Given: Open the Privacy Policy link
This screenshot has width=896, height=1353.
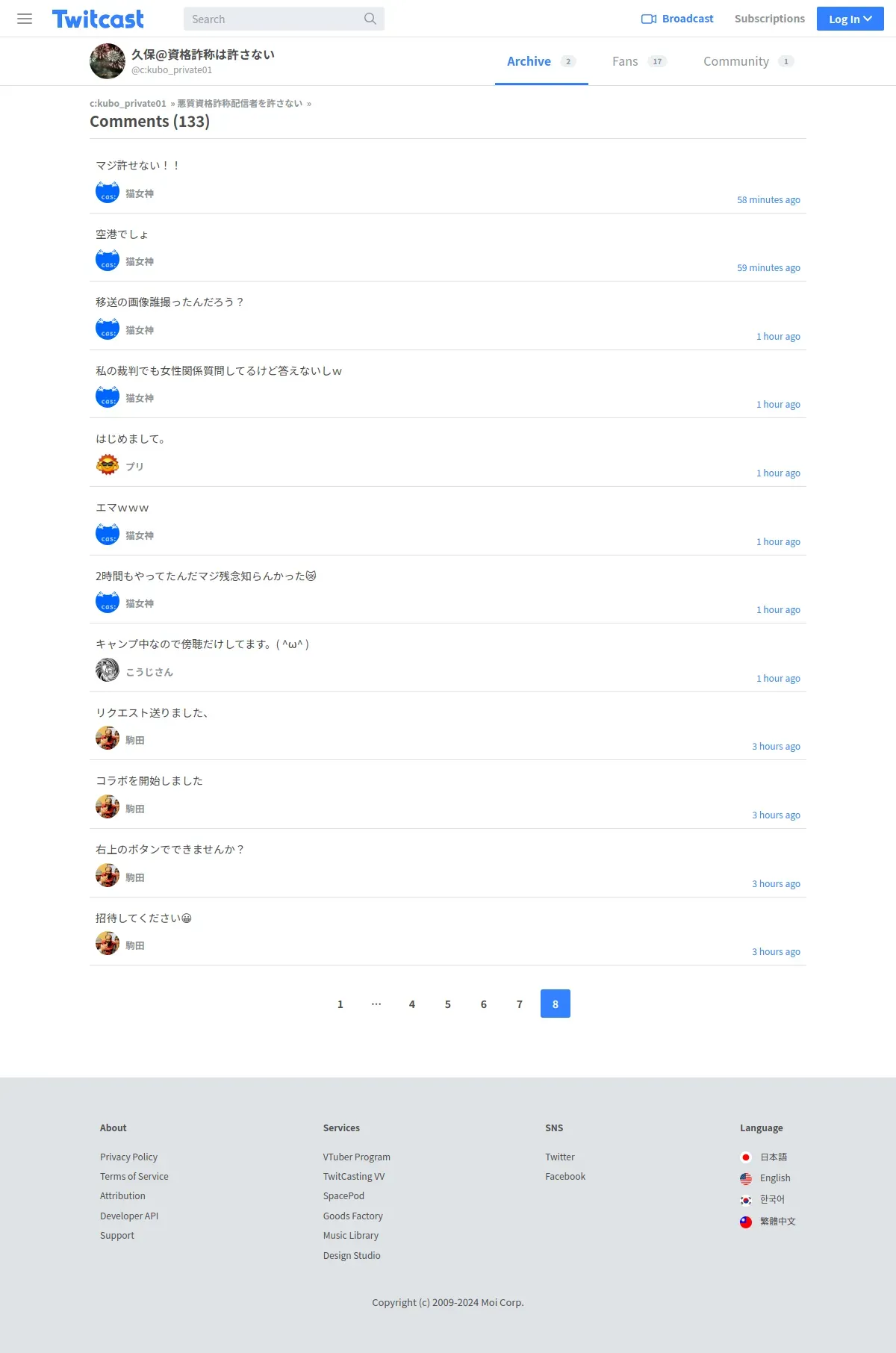Looking at the screenshot, I should 128,1157.
